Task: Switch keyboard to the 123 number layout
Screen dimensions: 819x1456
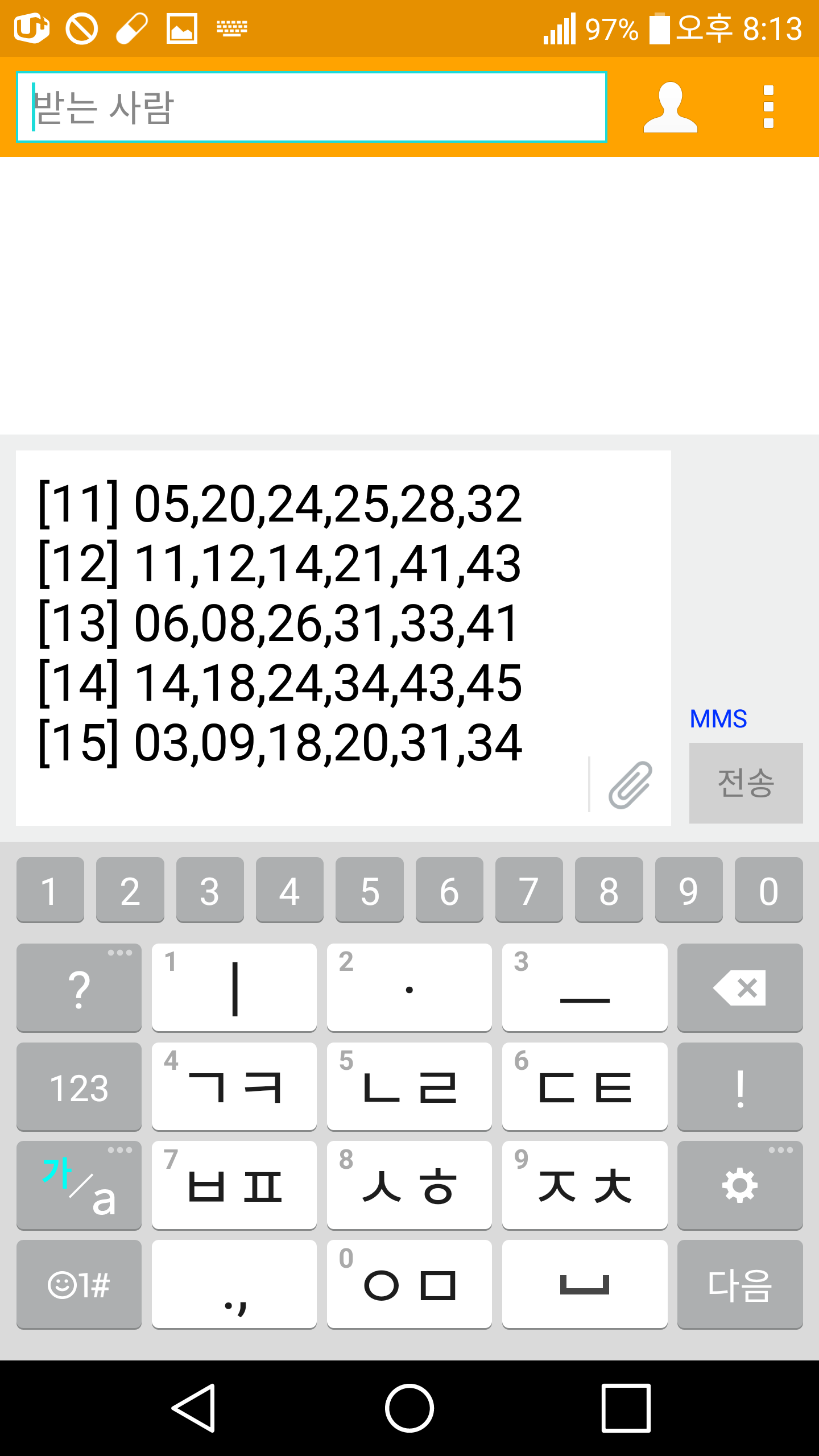Action: tap(78, 1087)
